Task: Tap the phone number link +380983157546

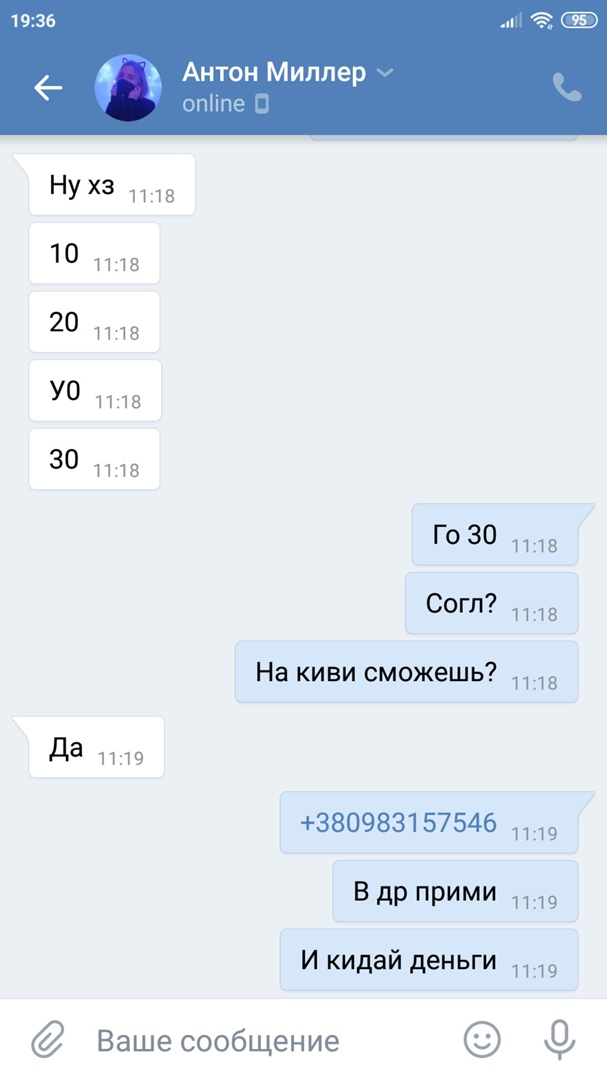Action: tap(398, 822)
